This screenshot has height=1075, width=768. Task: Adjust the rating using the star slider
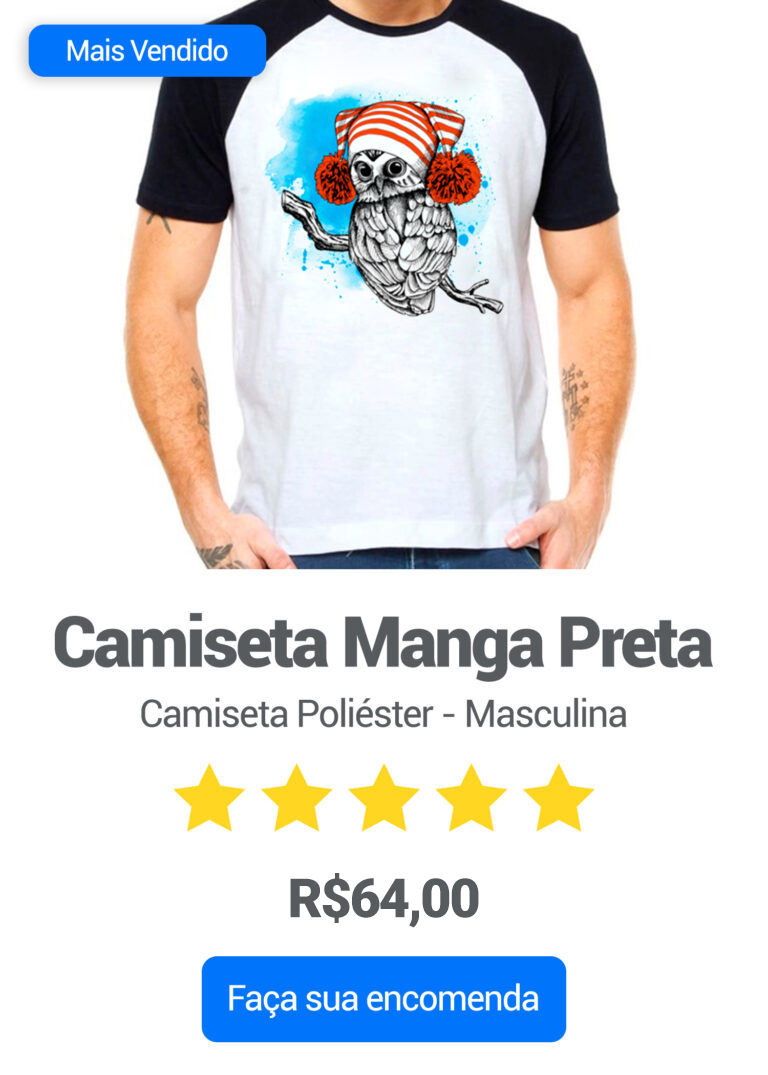coord(383,798)
